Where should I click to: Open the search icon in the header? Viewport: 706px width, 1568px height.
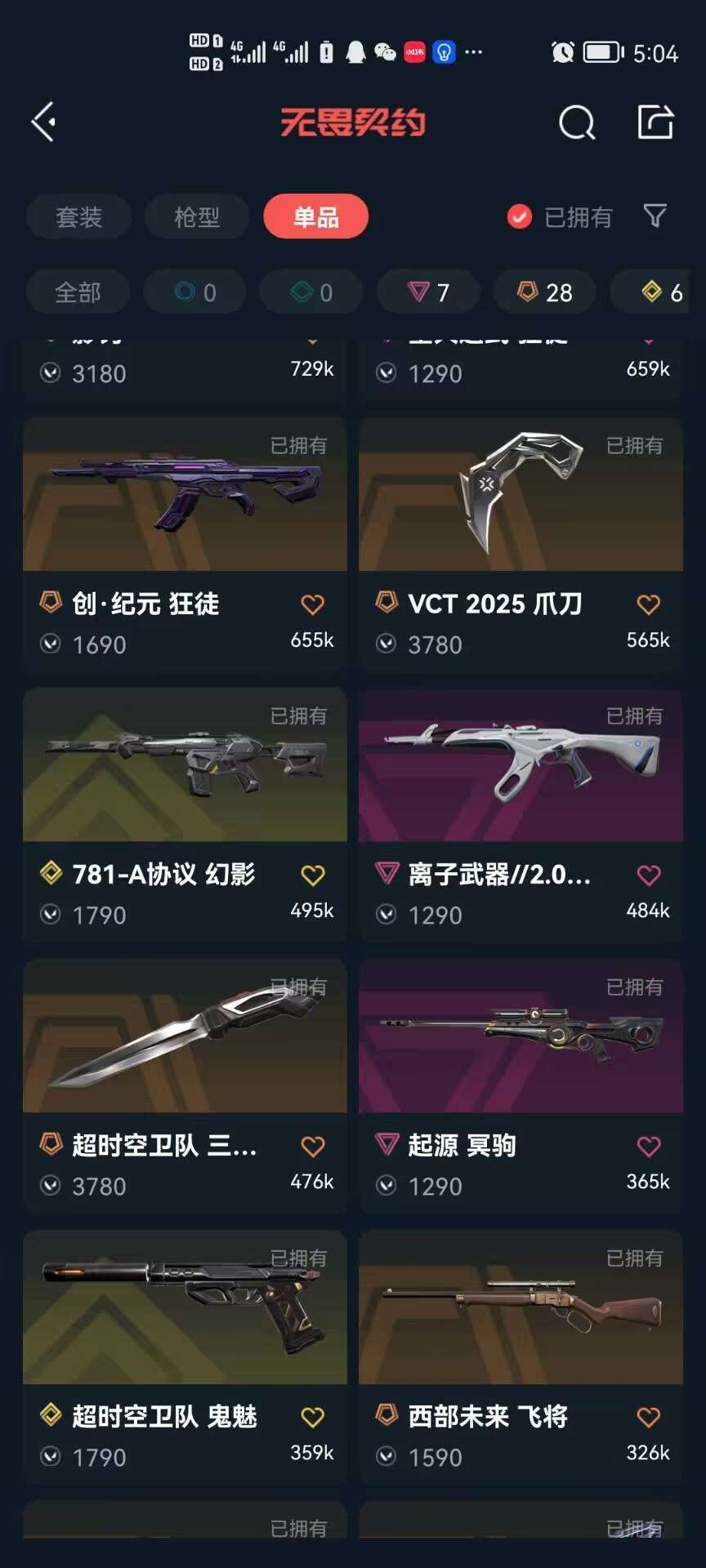(576, 123)
